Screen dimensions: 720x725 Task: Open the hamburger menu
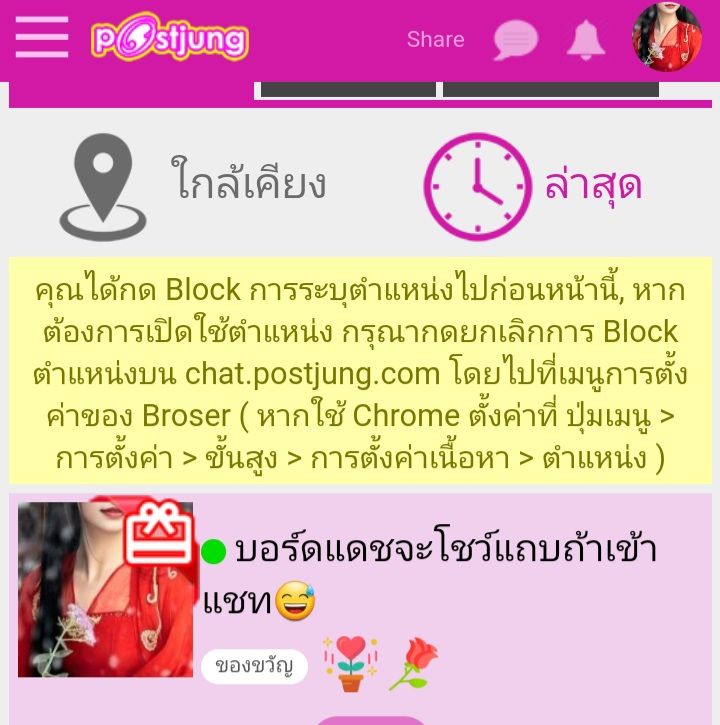41,38
